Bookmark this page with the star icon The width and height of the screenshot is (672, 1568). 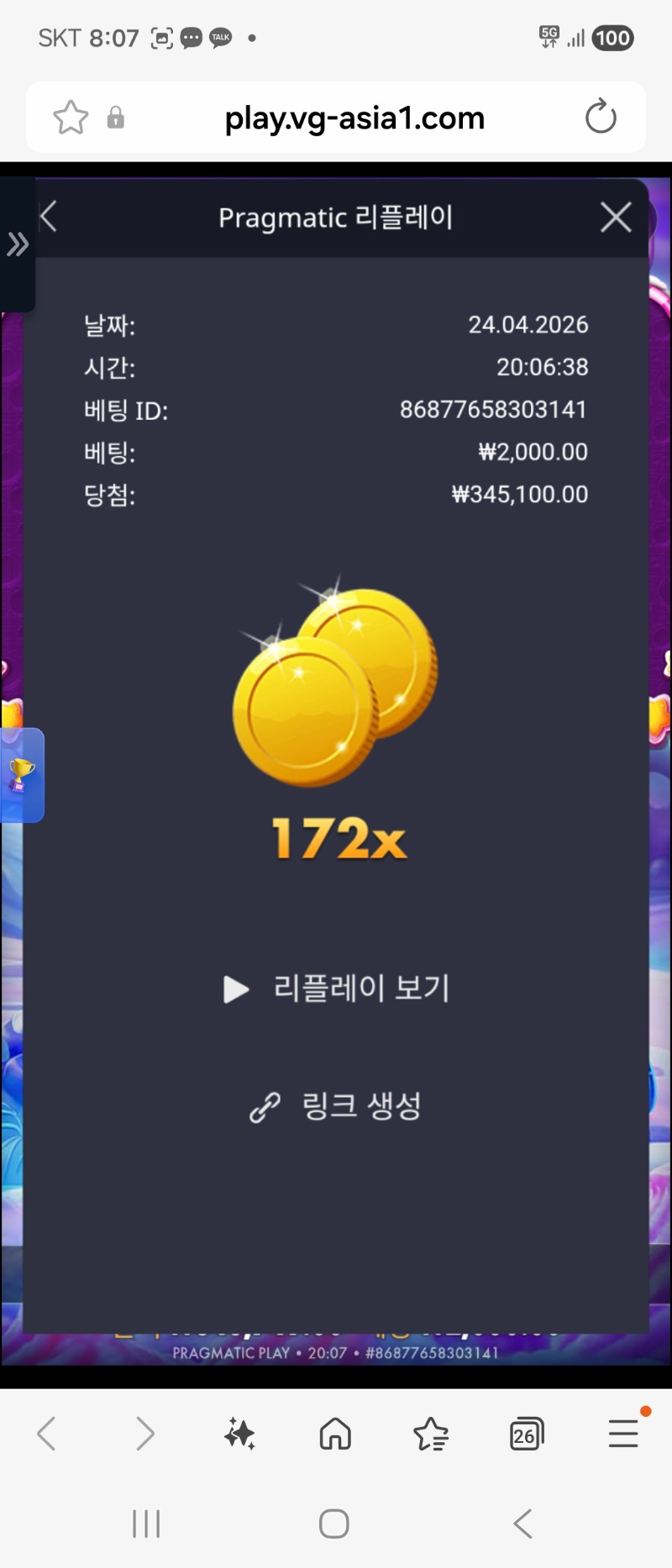click(71, 118)
